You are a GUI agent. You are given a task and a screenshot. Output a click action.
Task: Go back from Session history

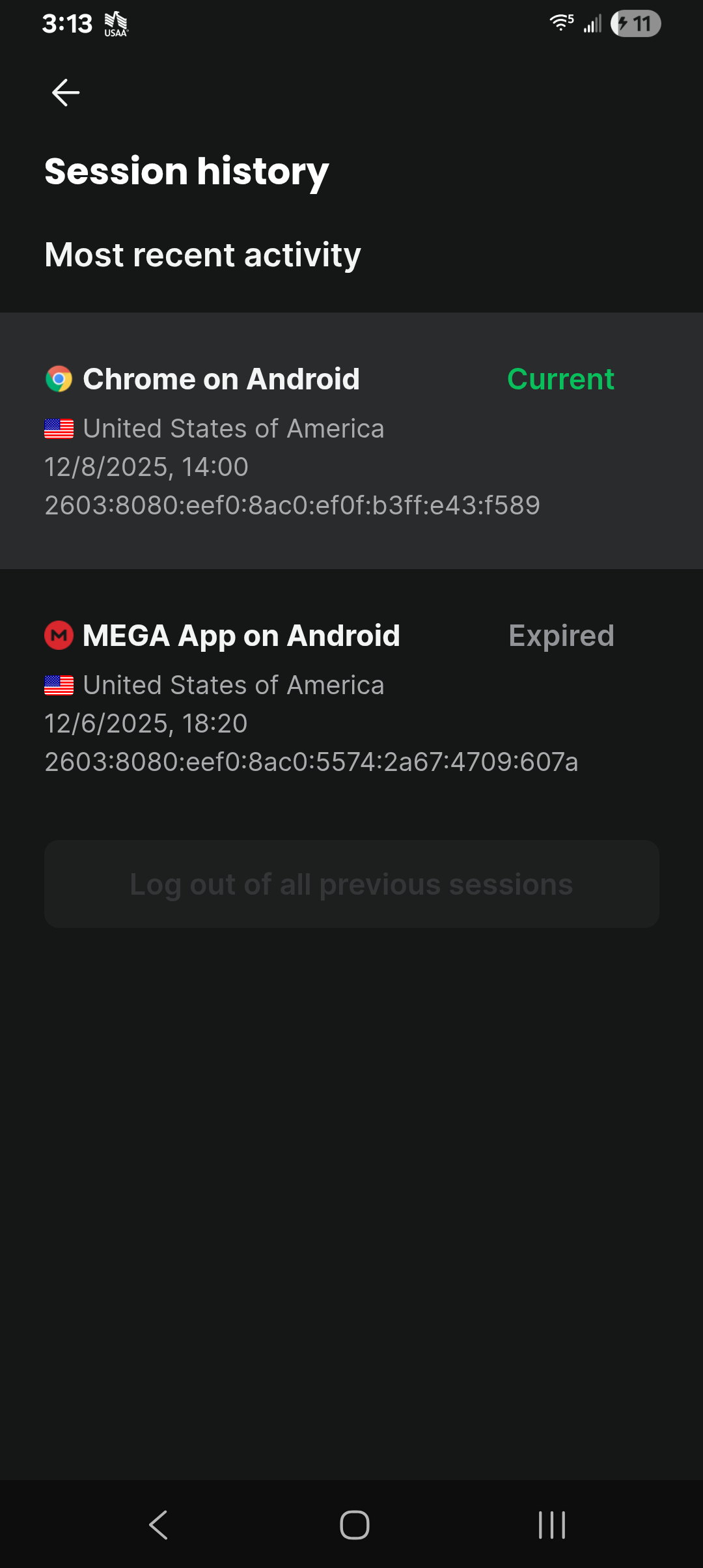pos(66,92)
